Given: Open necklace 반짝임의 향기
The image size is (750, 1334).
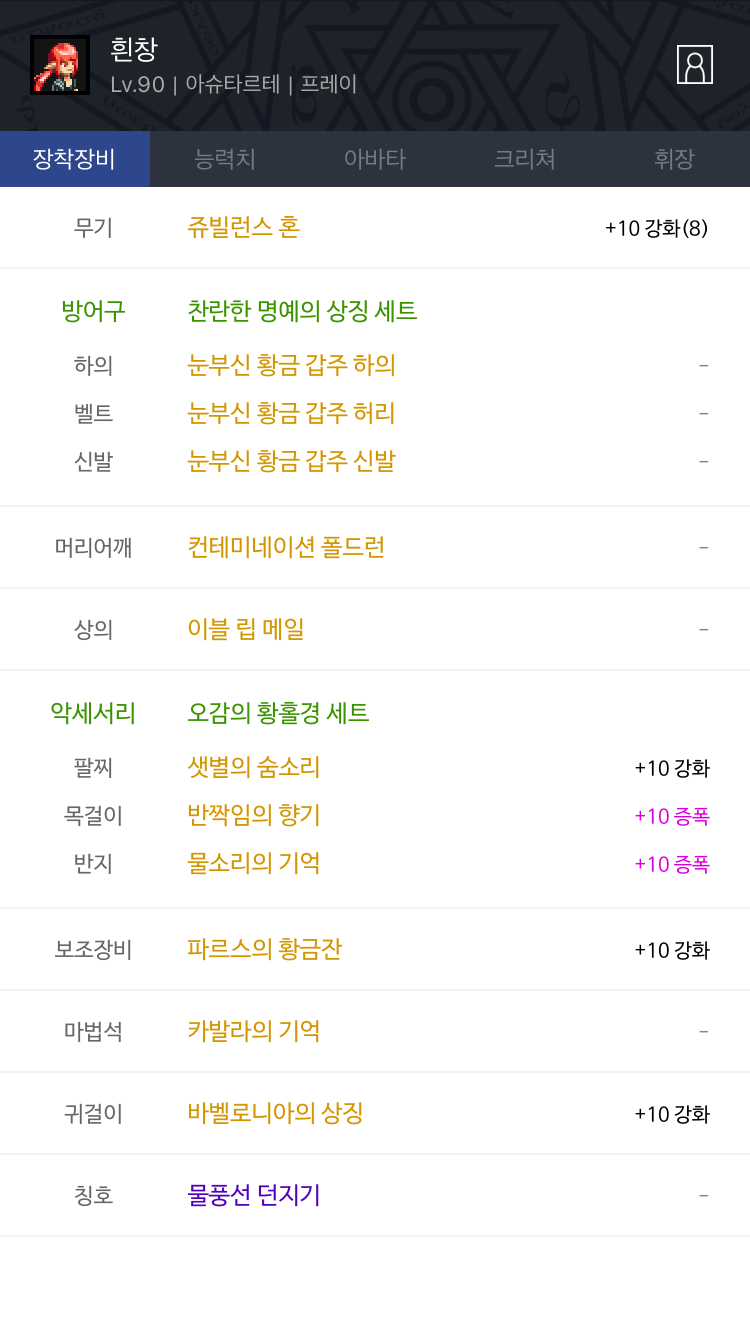Looking at the screenshot, I should 254,815.
